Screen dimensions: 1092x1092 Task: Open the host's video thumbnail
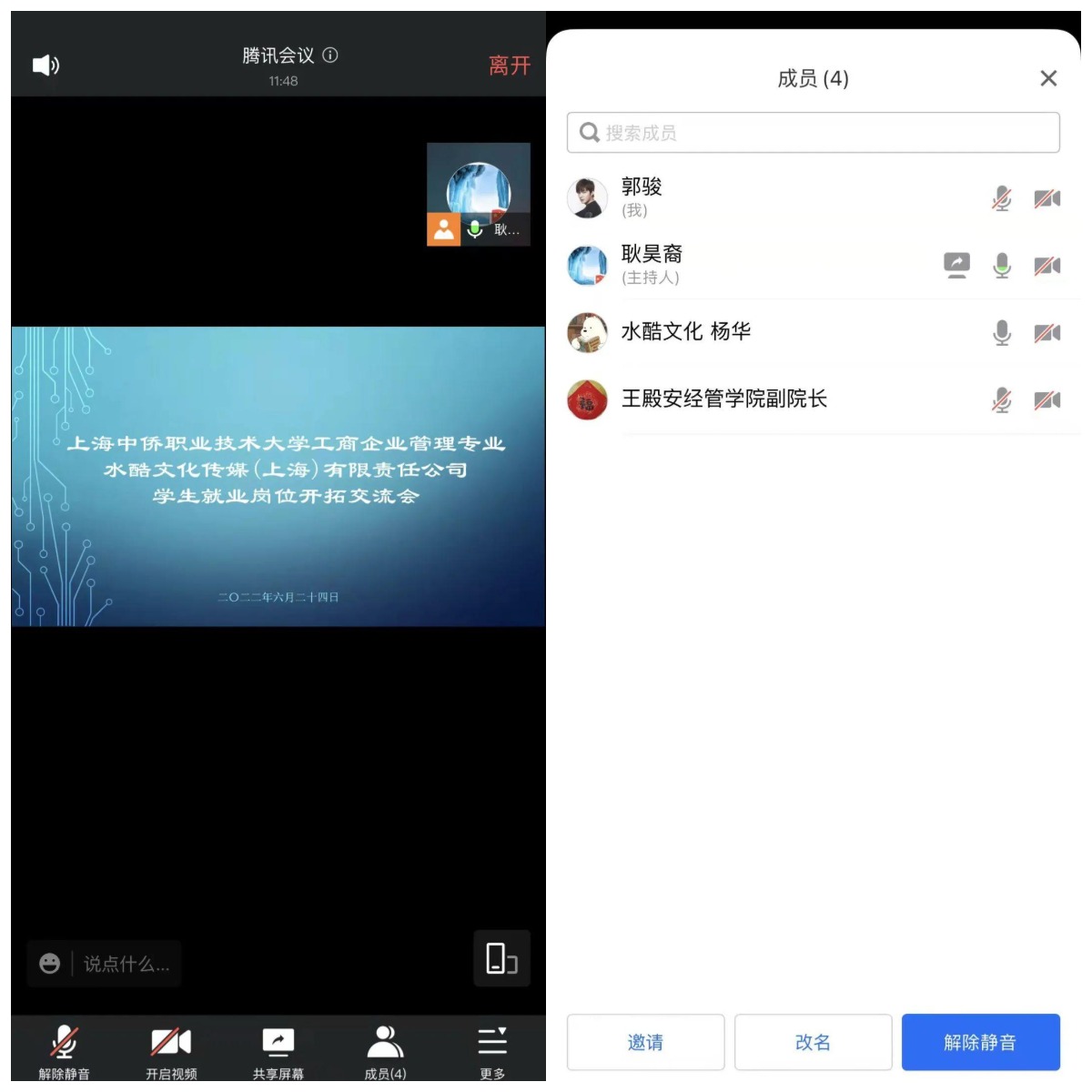479,194
